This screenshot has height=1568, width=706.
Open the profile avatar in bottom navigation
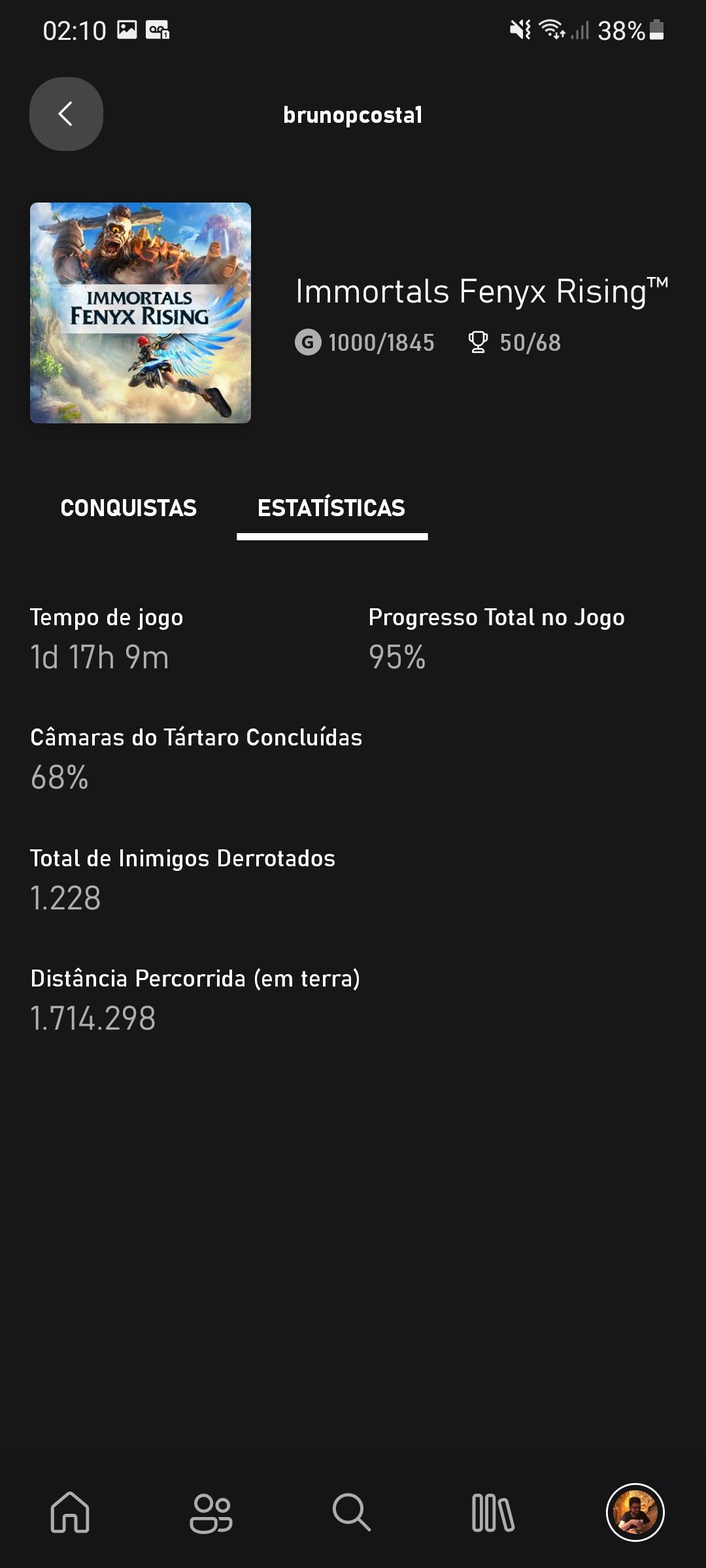(635, 1512)
